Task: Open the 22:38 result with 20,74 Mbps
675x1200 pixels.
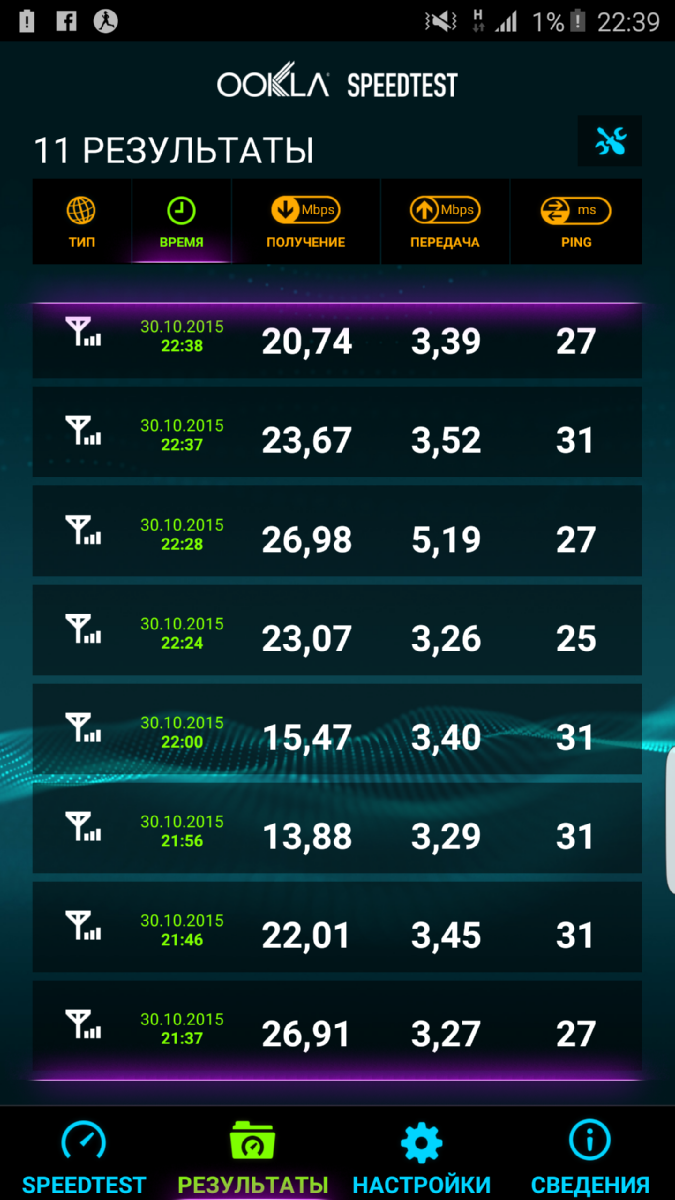Action: [337, 341]
